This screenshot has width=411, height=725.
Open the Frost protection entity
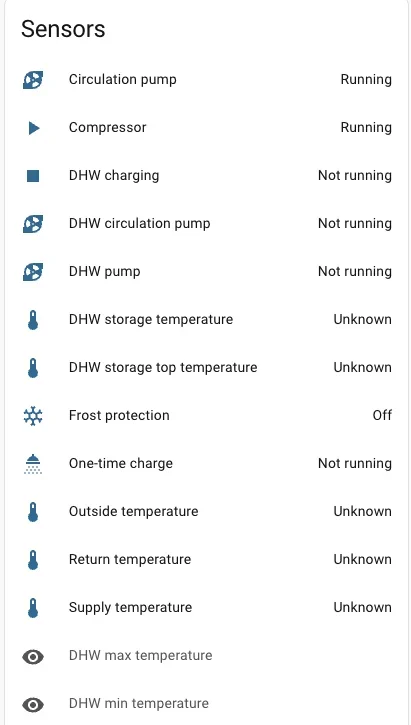[x=207, y=416]
